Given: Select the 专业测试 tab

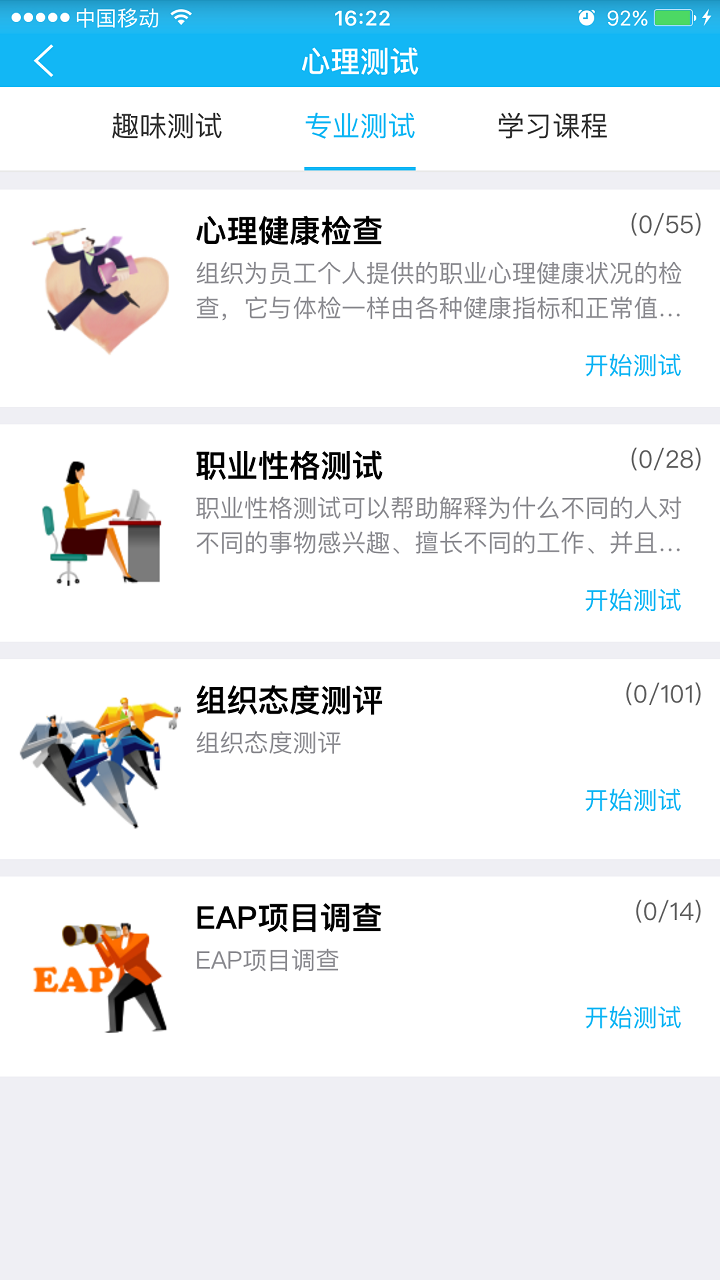Looking at the screenshot, I should coord(360,127).
